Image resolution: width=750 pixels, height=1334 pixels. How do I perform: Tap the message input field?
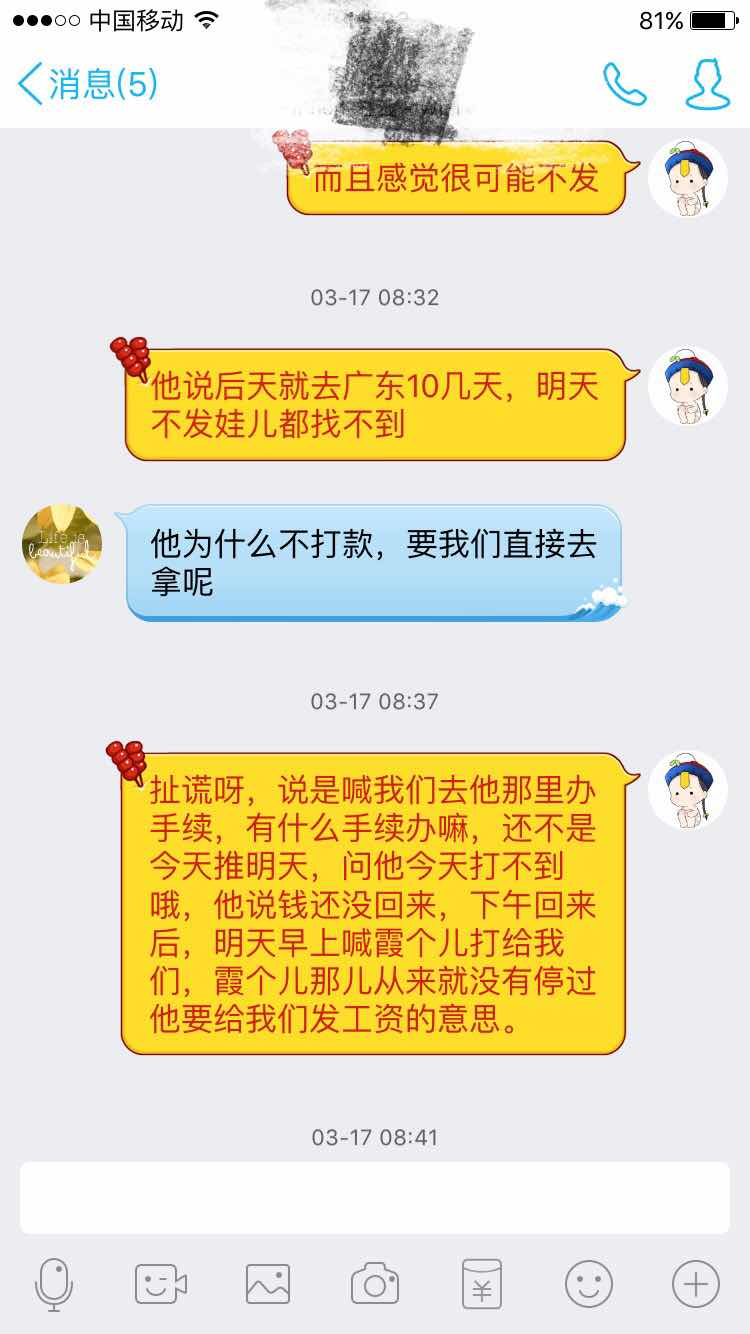pos(374,1197)
